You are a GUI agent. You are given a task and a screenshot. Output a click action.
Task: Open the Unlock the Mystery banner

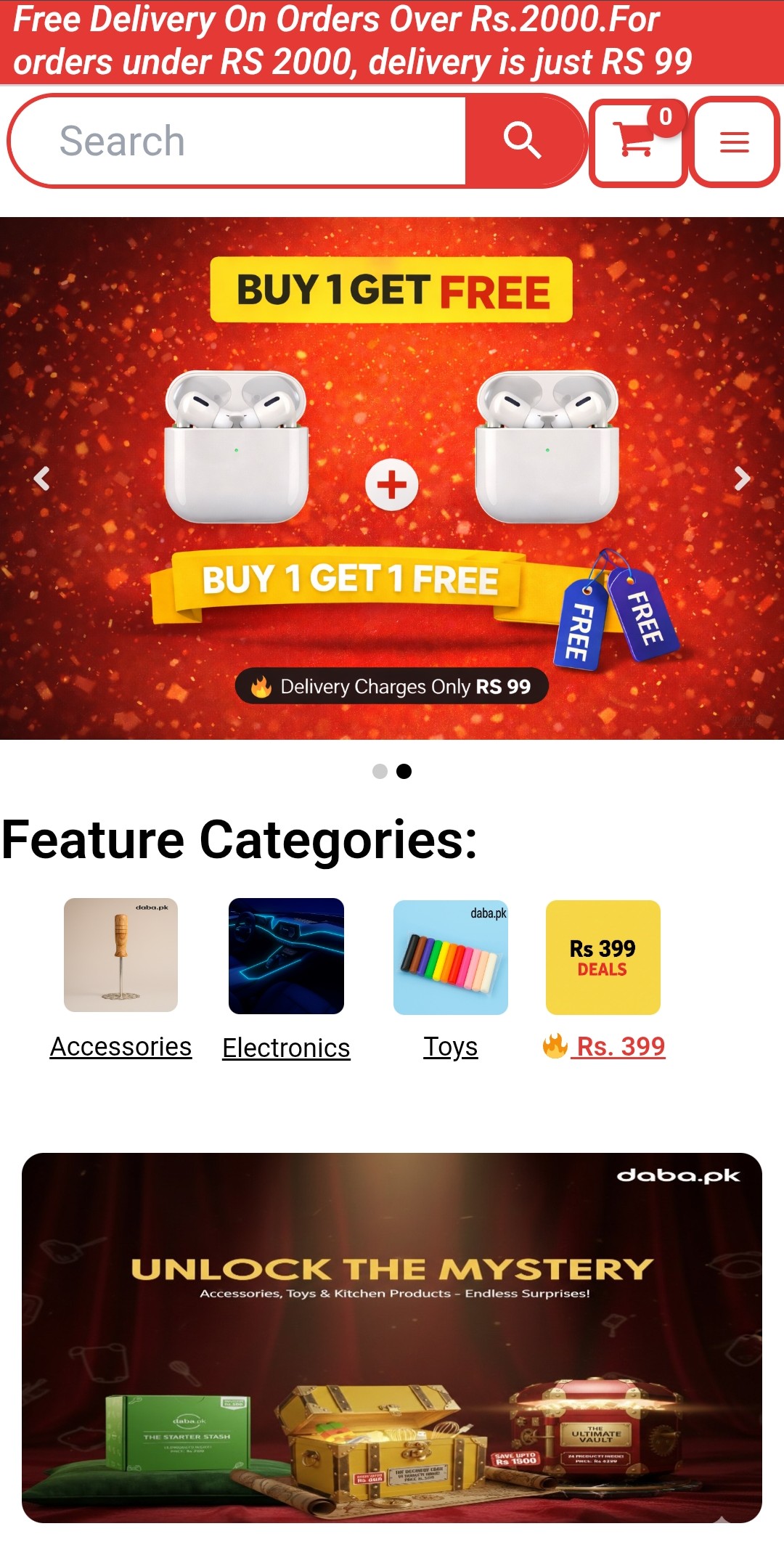(392, 1337)
